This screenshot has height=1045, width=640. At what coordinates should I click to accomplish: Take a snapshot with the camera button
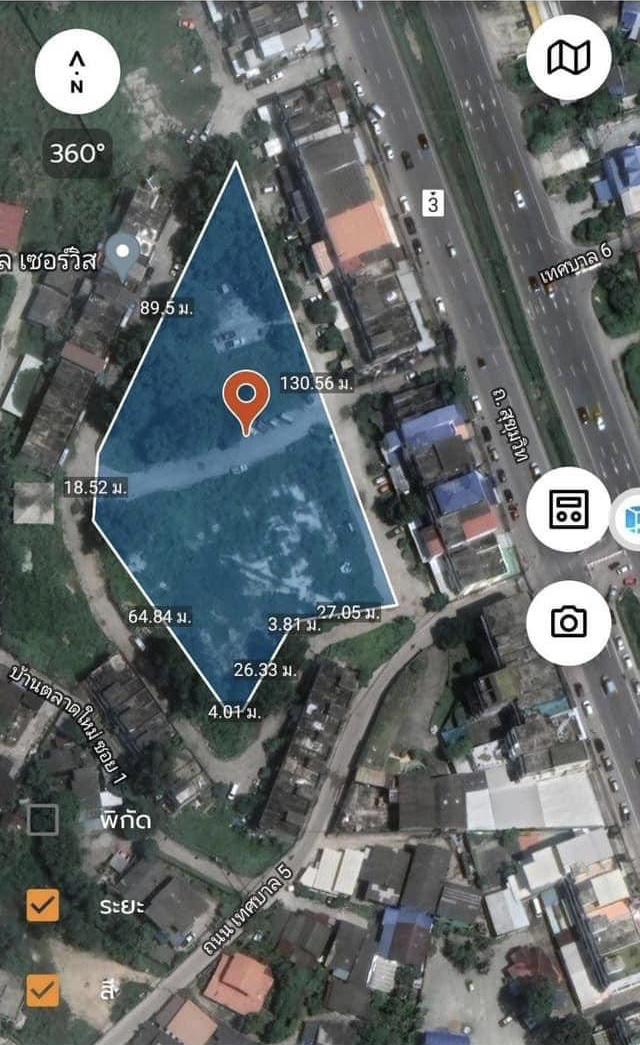click(x=569, y=622)
